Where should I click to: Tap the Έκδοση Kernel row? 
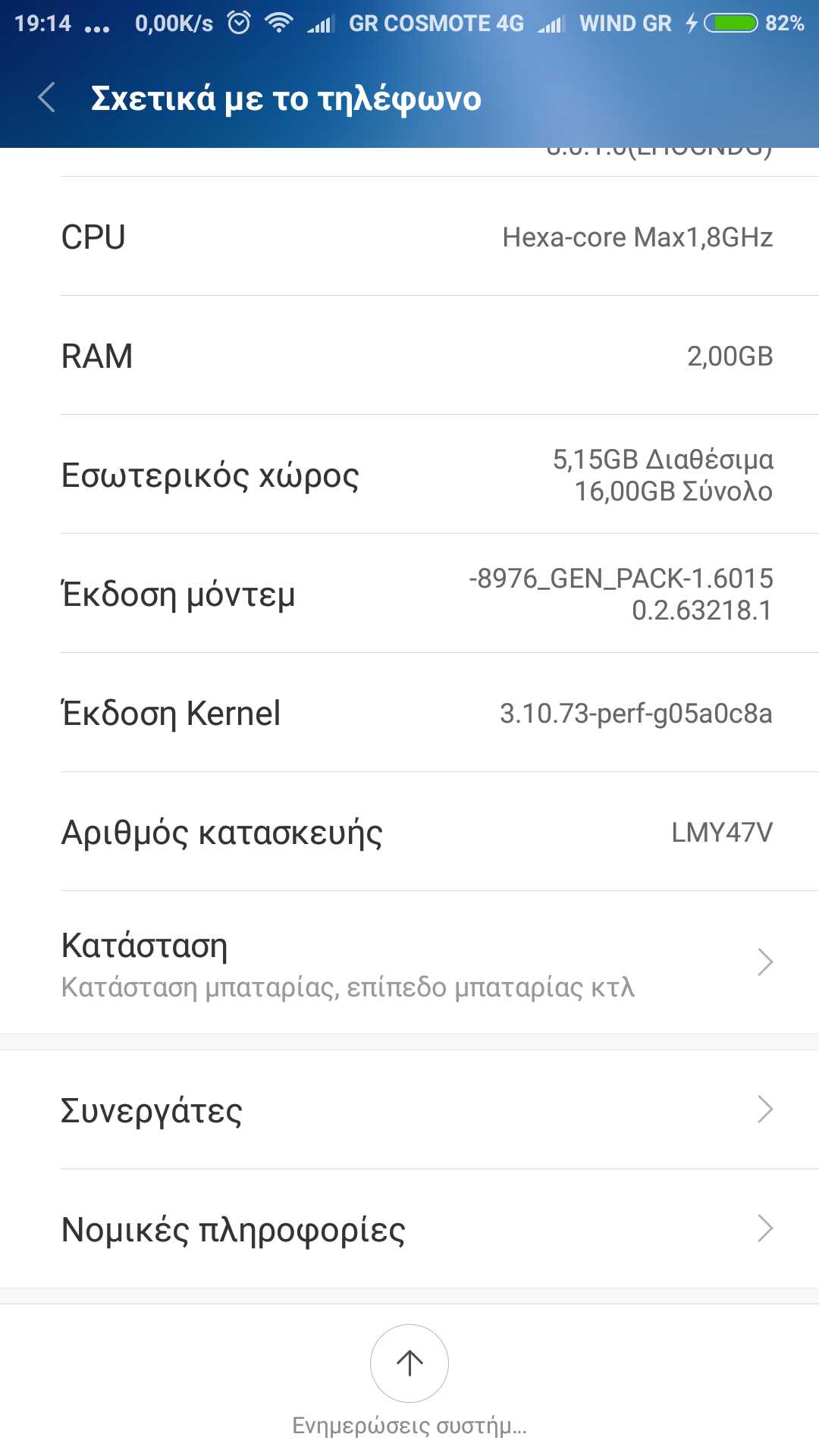(409, 713)
